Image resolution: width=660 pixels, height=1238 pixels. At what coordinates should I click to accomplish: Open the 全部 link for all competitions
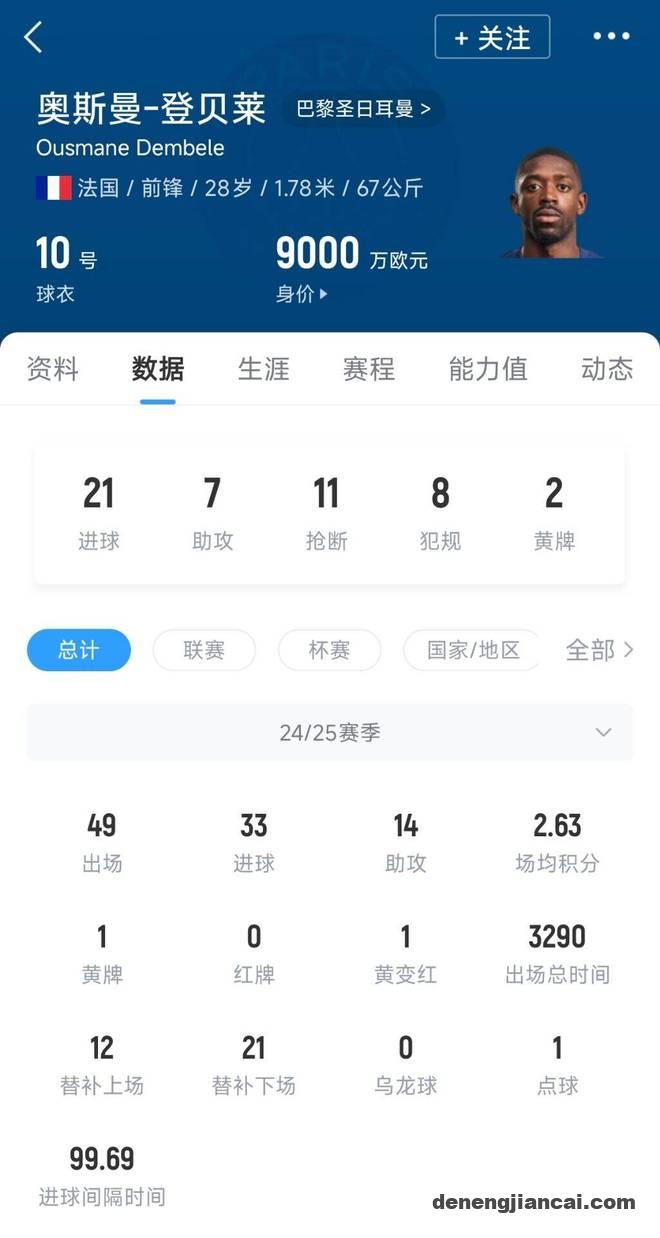pyautogui.click(x=599, y=650)
